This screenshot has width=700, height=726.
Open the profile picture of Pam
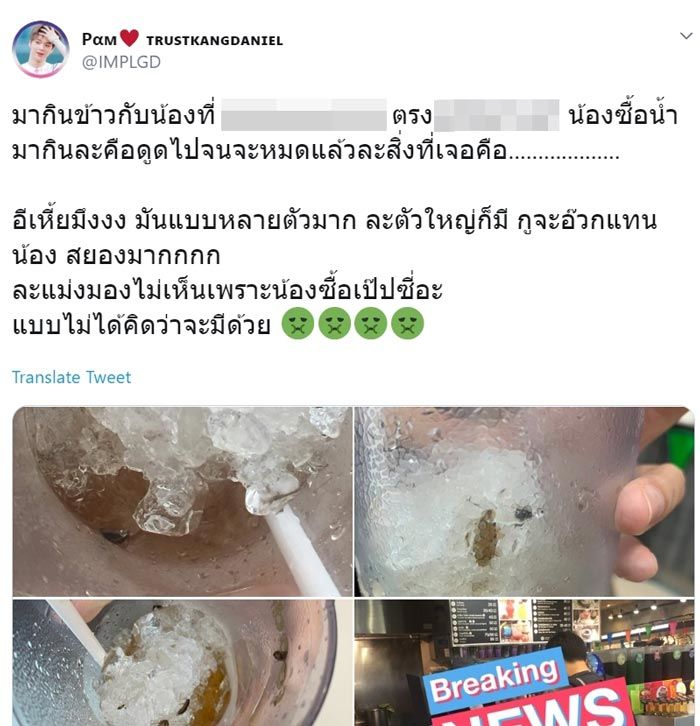40,48
